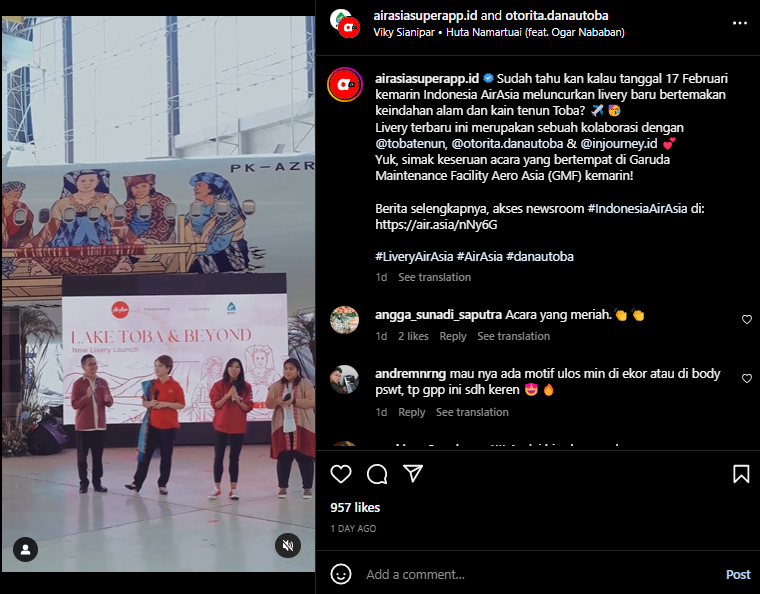Like angga_sunadi_saputra's comment
760x594 pixels.
pos(746,320)
